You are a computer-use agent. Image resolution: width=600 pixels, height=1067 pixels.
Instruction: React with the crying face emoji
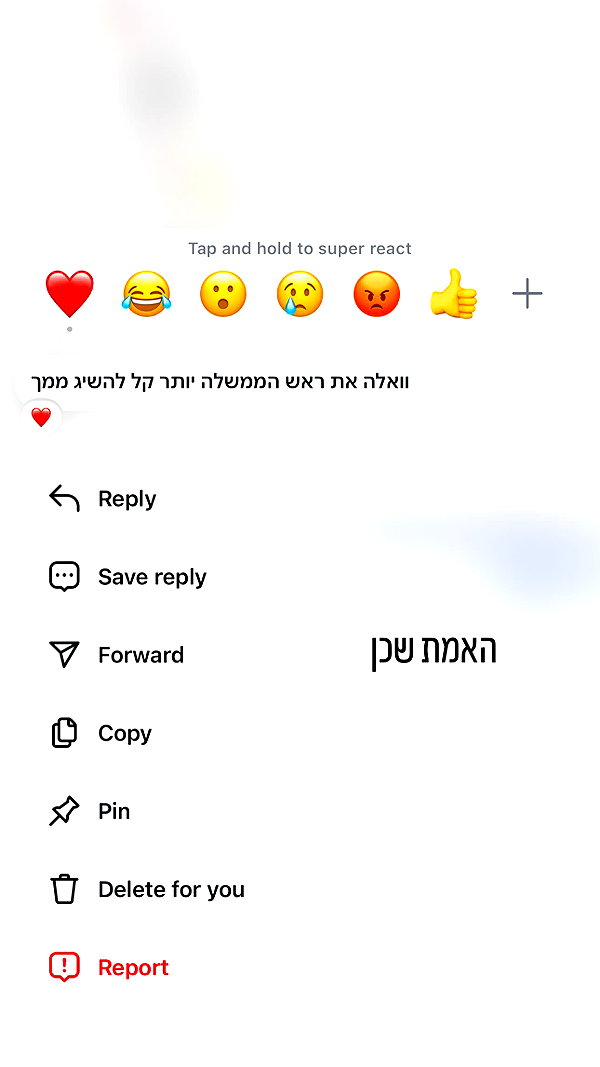pyautogui.click(x=300, y=293)
